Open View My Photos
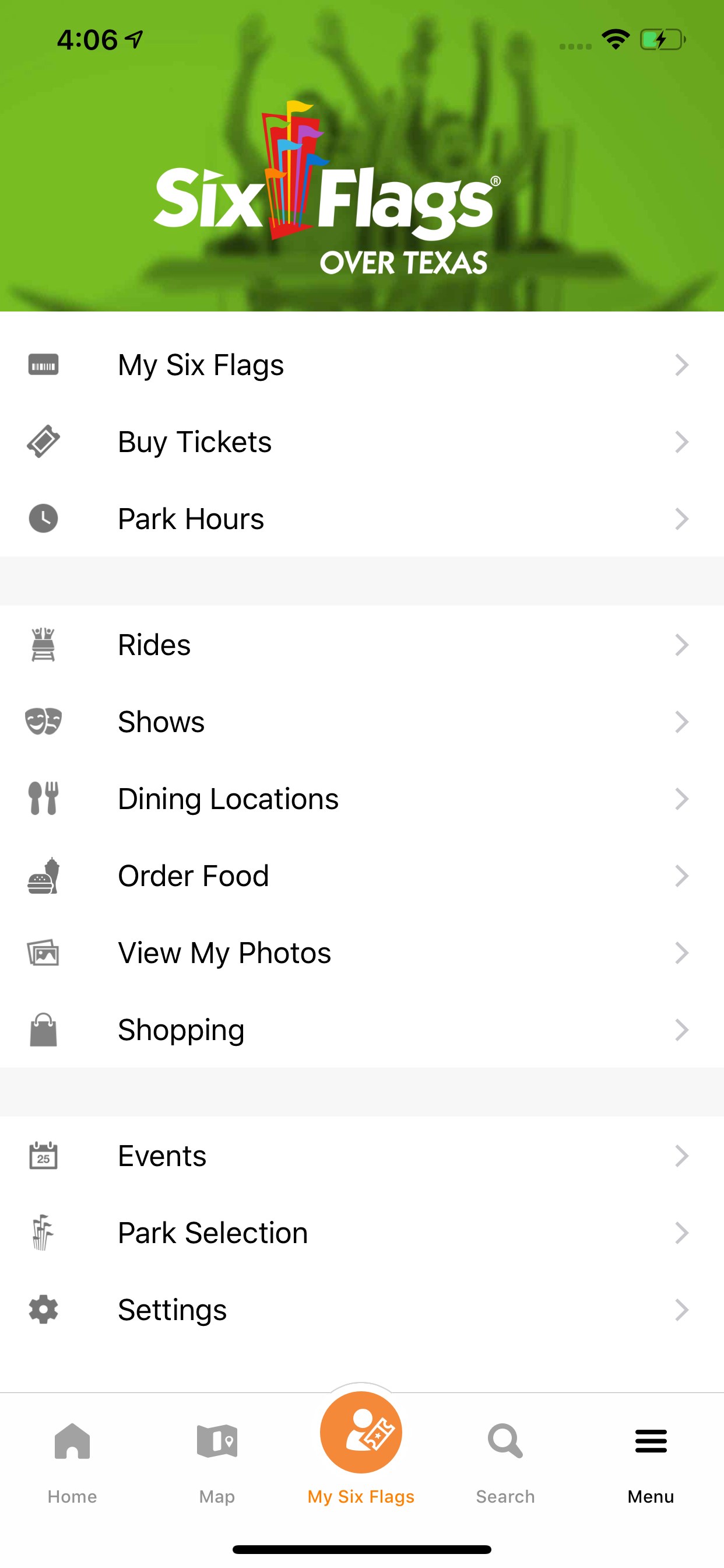Image resolution: width=724 pixels, height=1568 pixels. click(x=361, y=953)
